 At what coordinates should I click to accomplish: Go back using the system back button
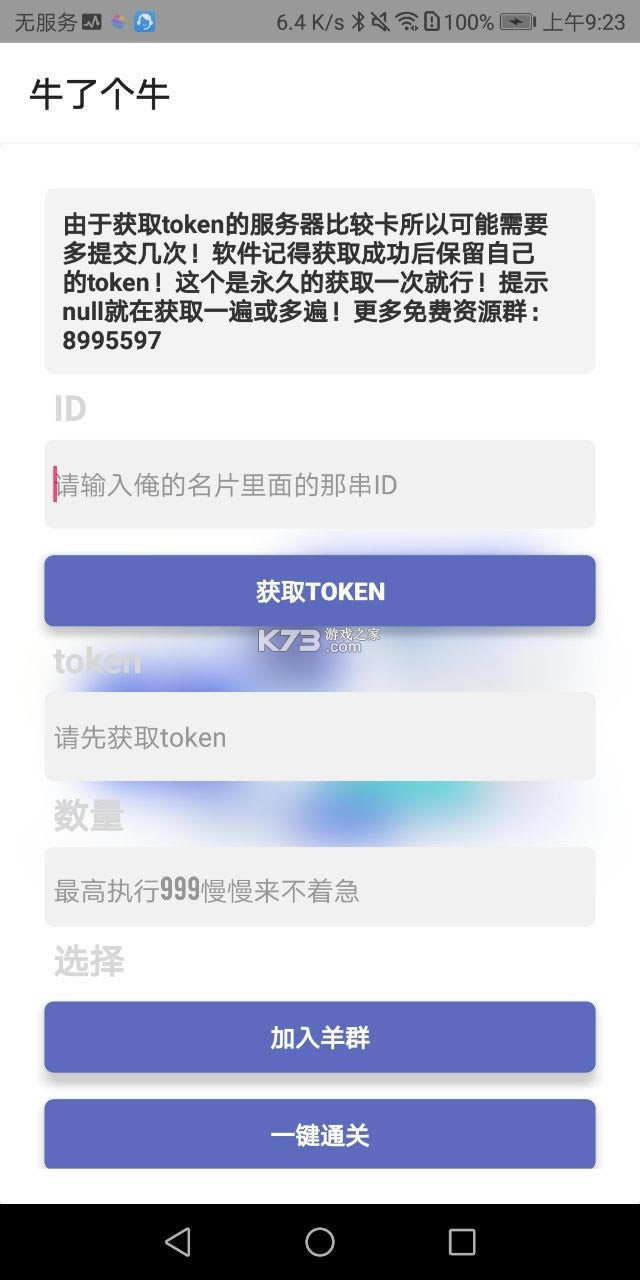point(178,1242)
